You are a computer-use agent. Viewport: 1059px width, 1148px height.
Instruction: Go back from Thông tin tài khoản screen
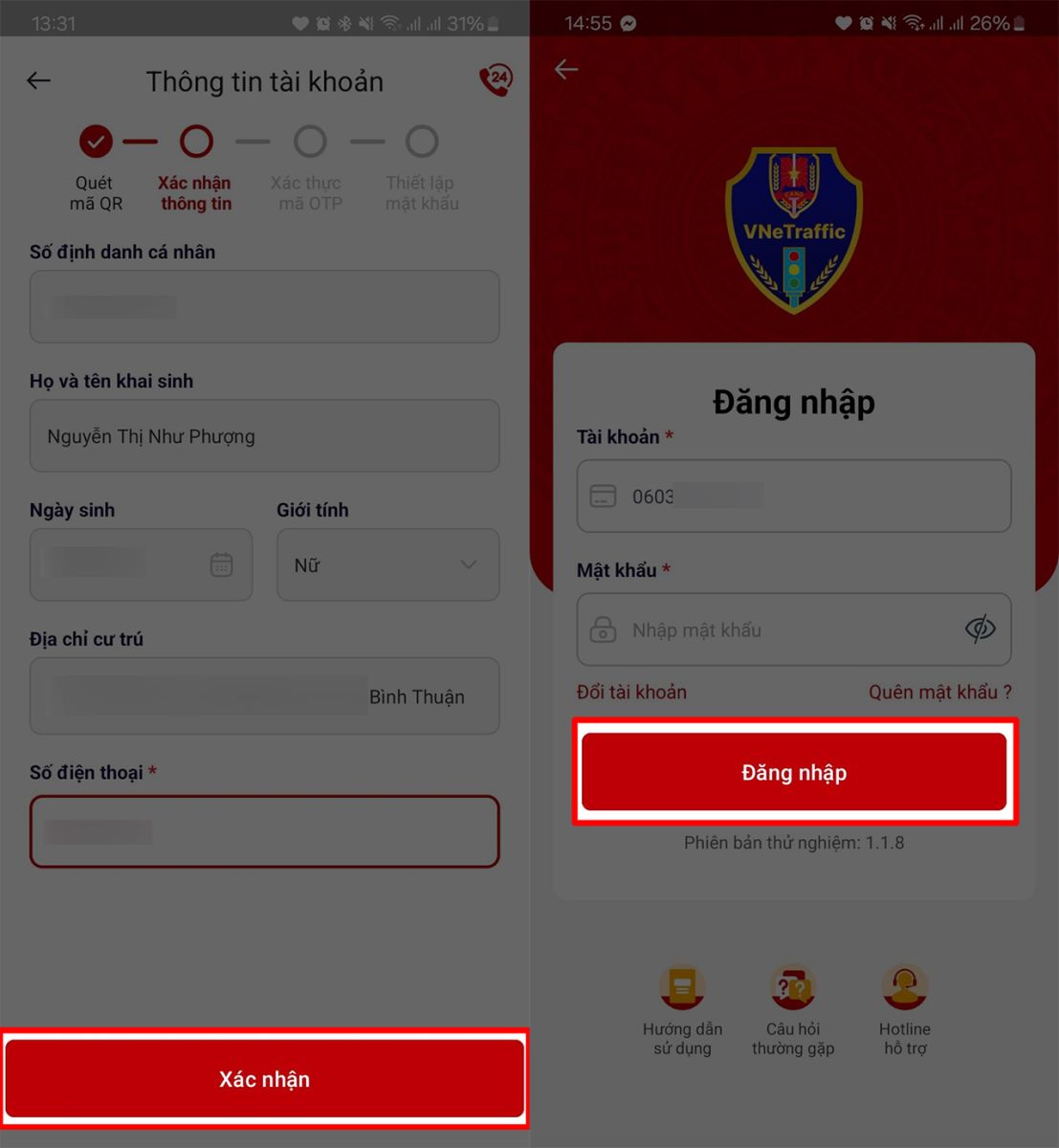coord(38,81)
